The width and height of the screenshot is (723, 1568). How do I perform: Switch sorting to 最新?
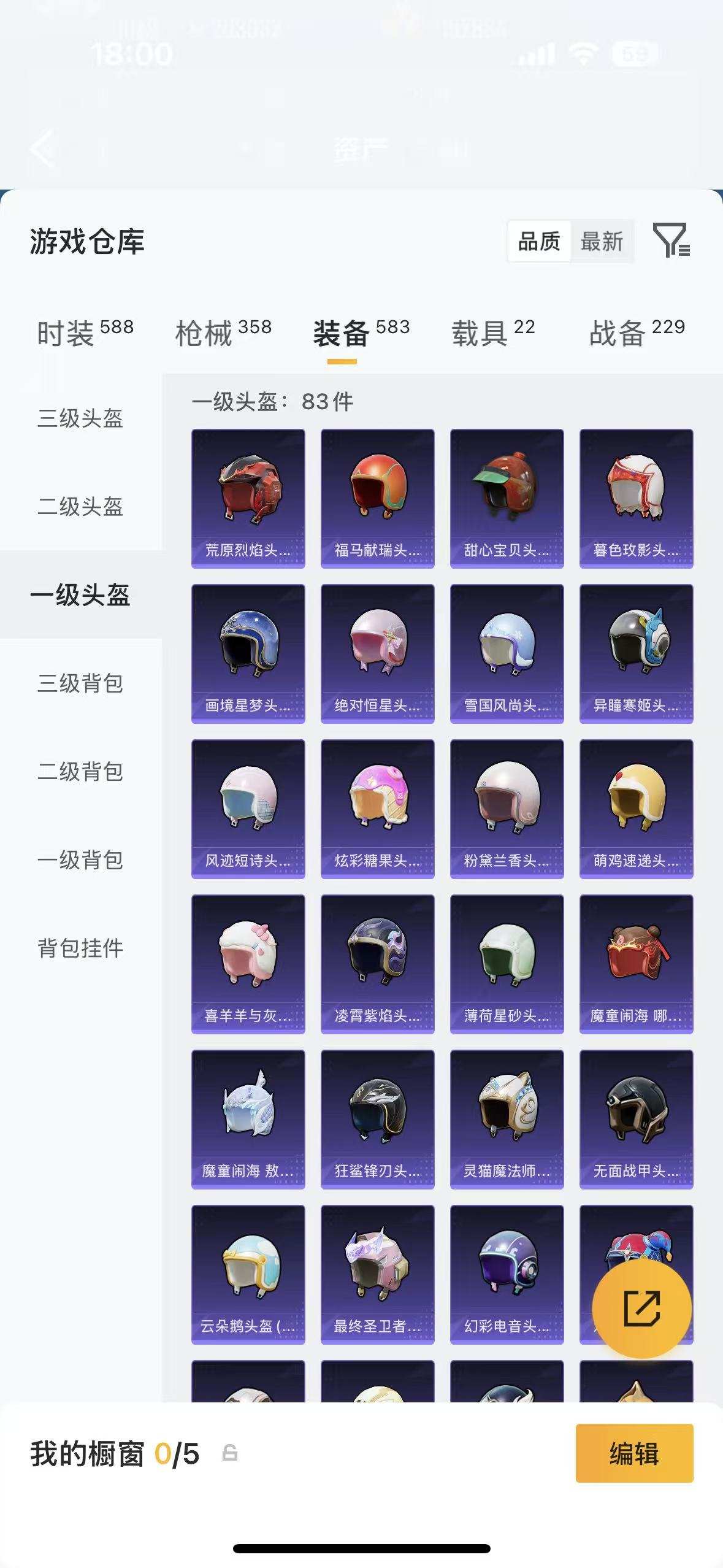coord(603,242)
